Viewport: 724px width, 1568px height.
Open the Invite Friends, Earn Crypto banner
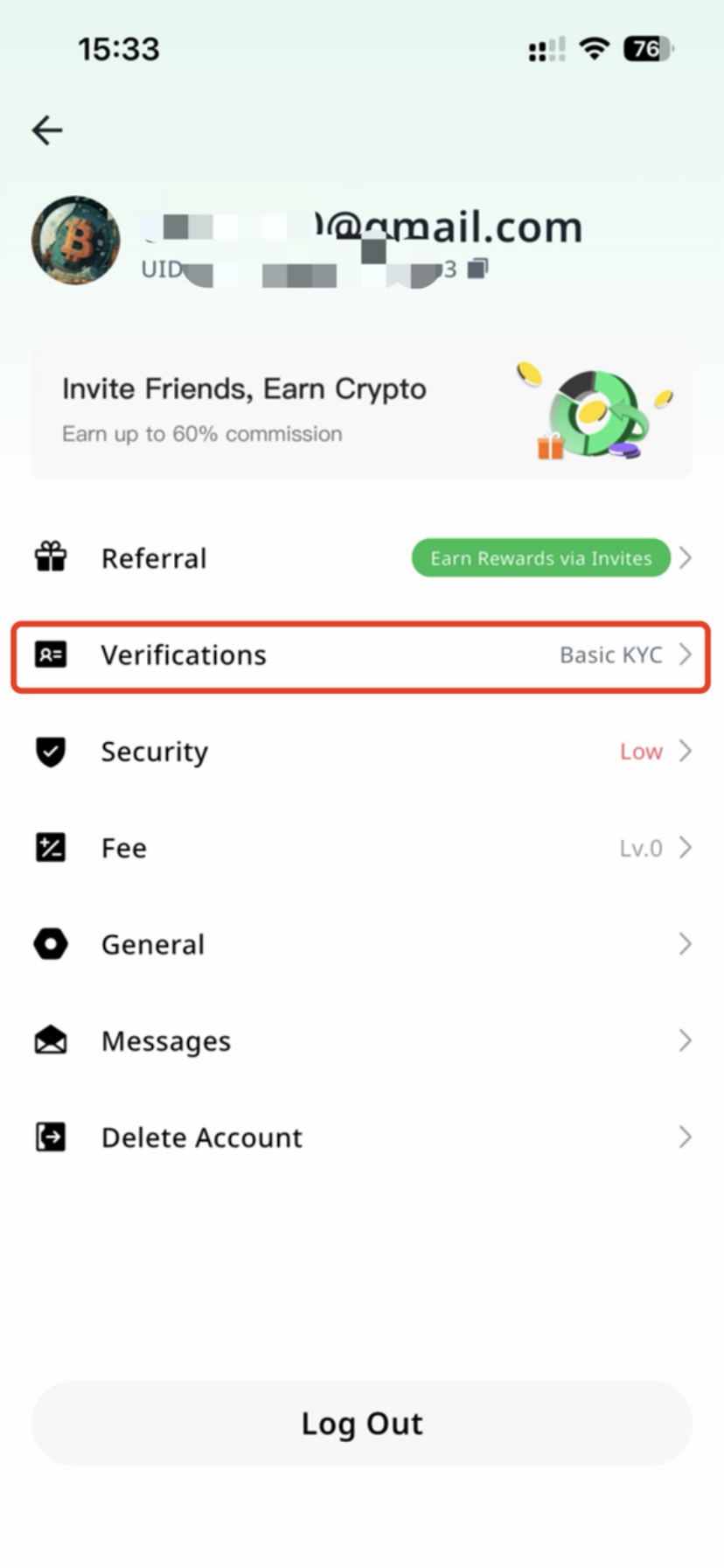click(362, 410)
